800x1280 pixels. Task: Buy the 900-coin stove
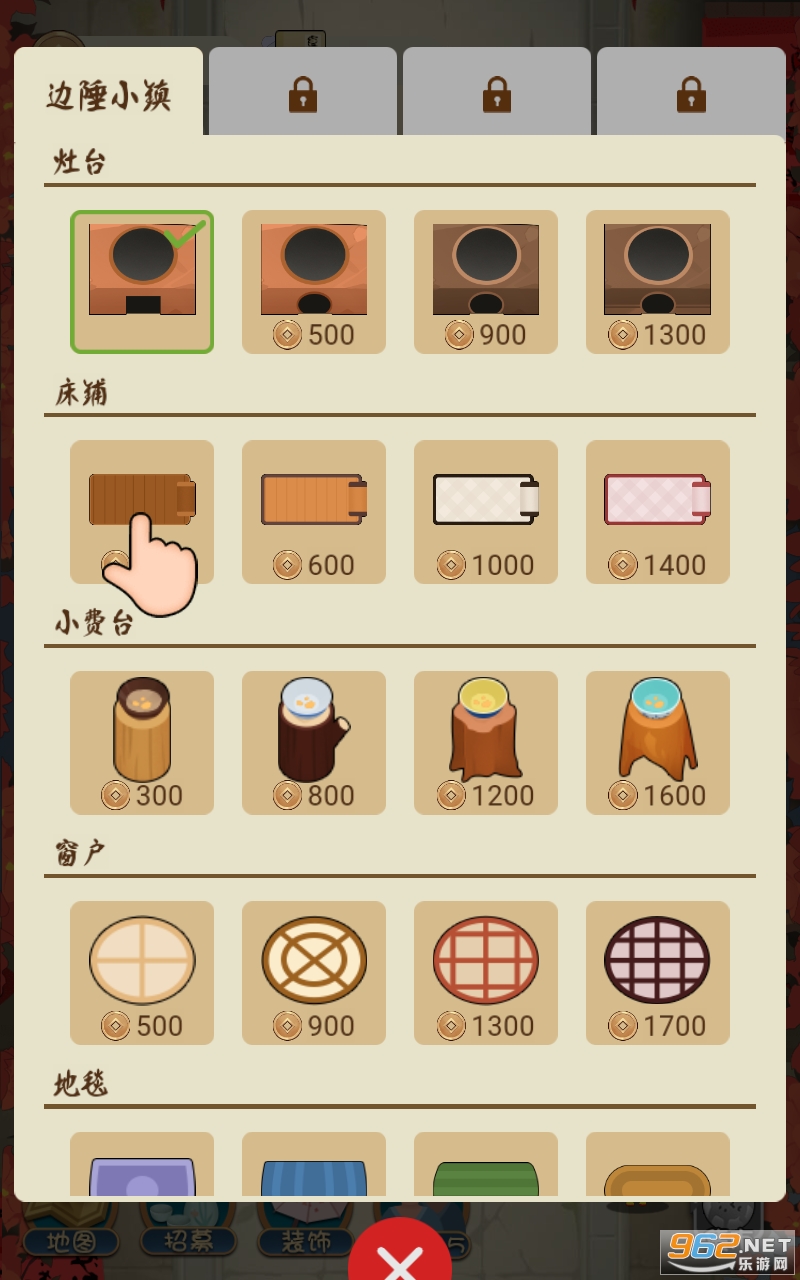(486, 282)
